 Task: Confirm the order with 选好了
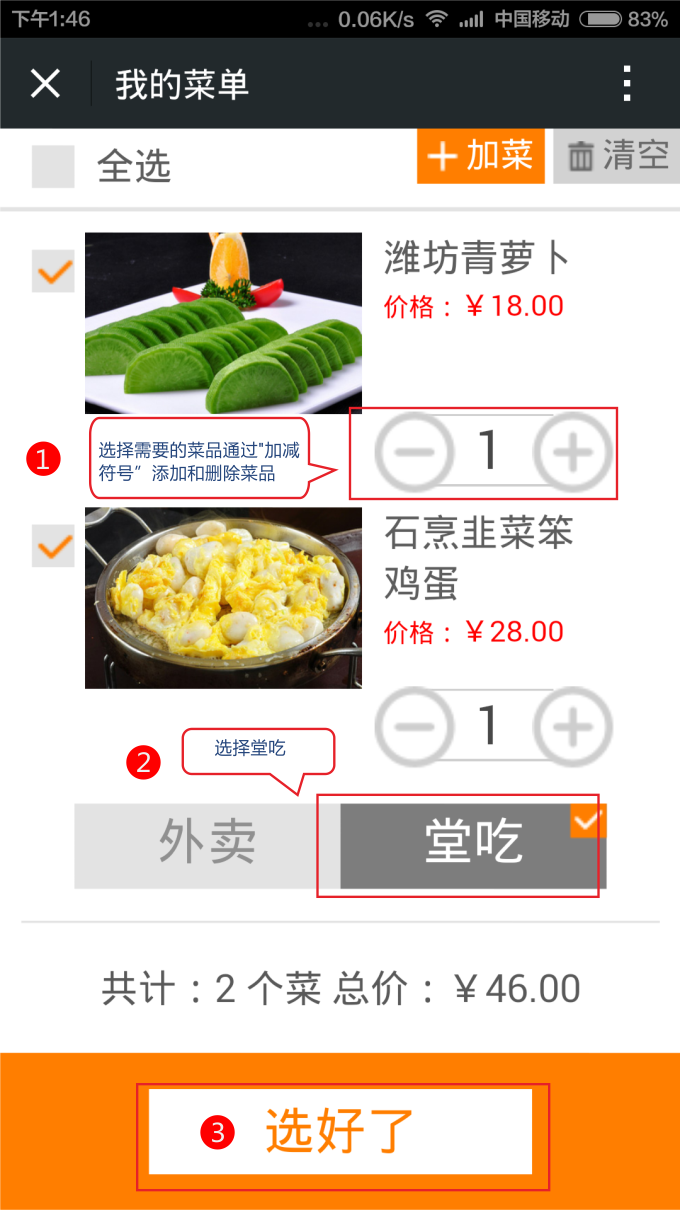[x=340, y=1131]
